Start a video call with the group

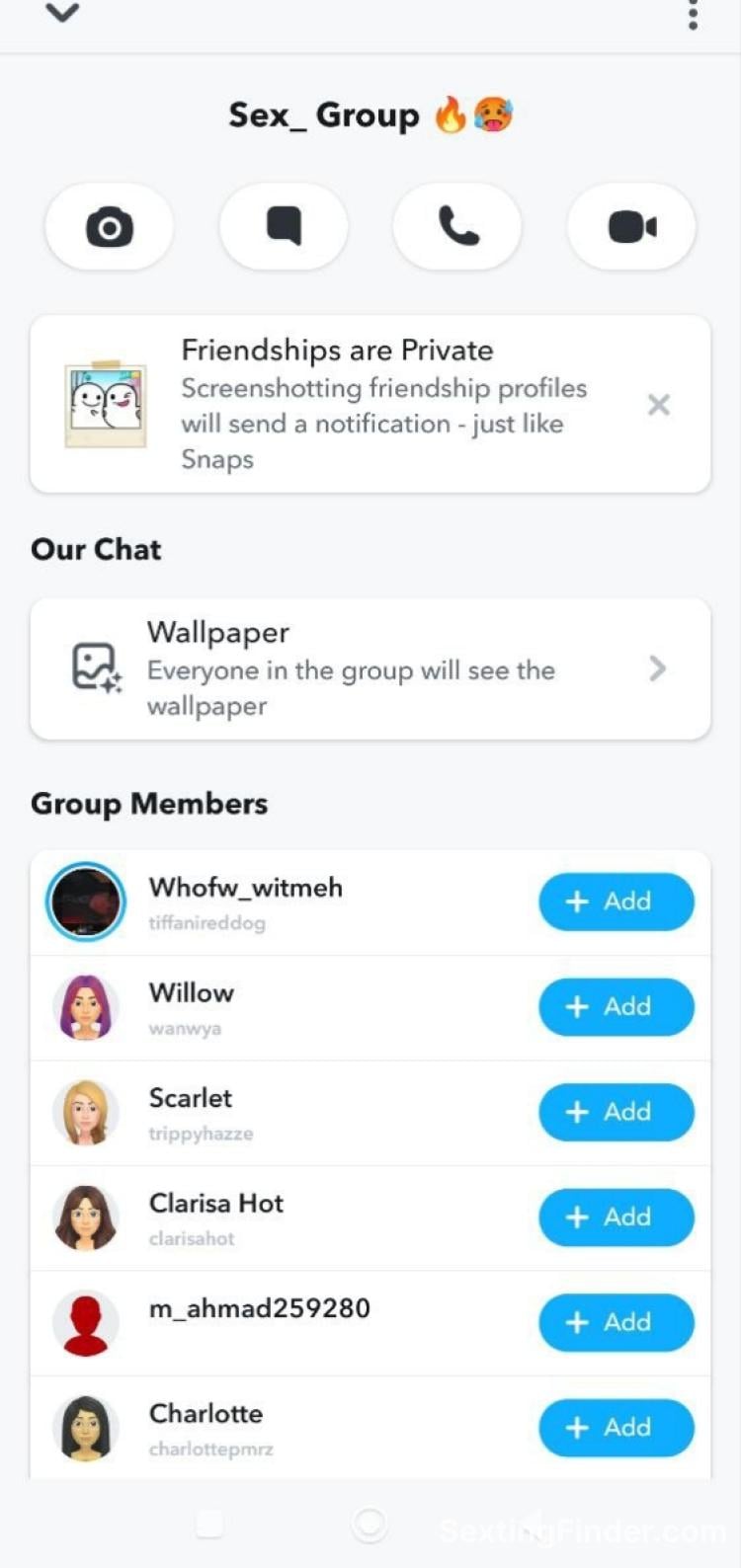point(631,227)
